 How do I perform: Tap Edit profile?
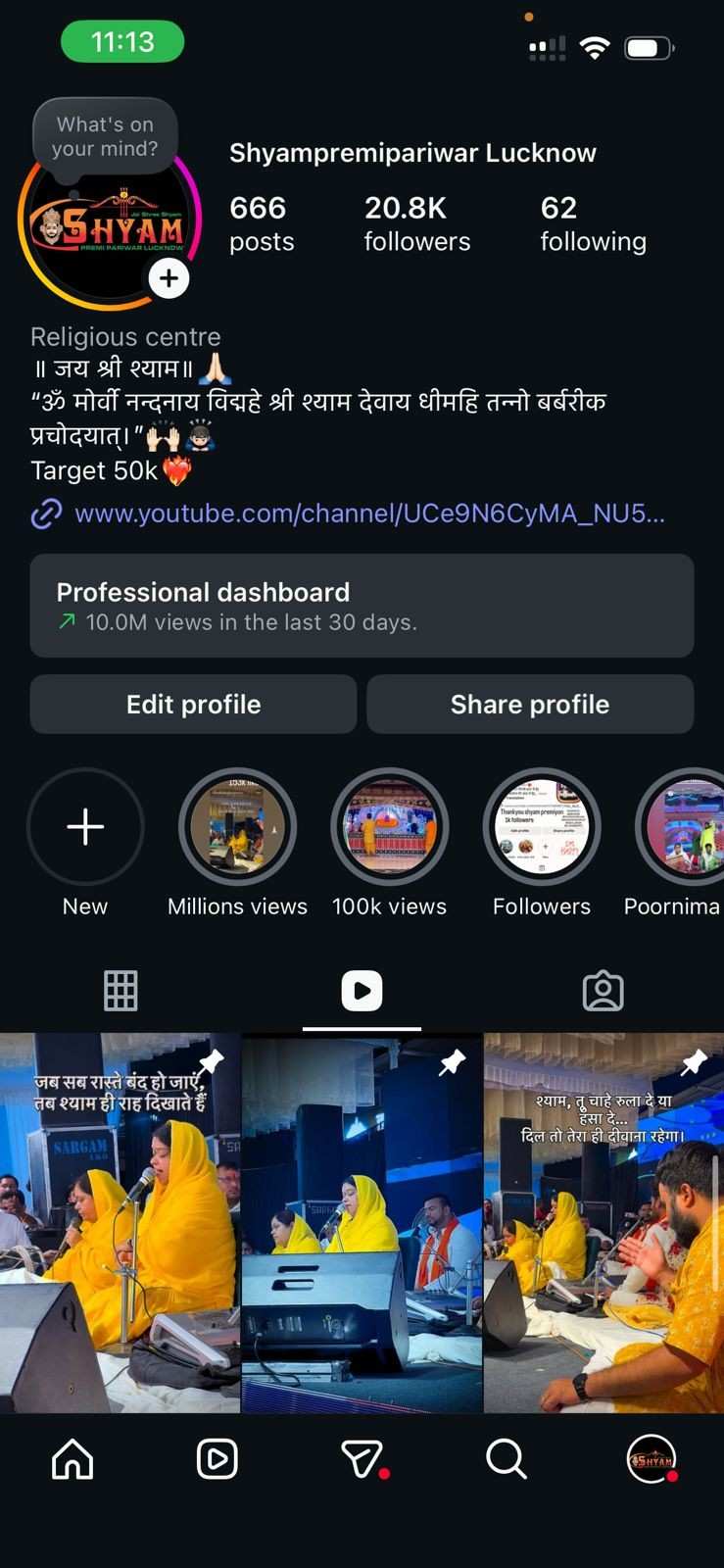click(x=193, y=705)
